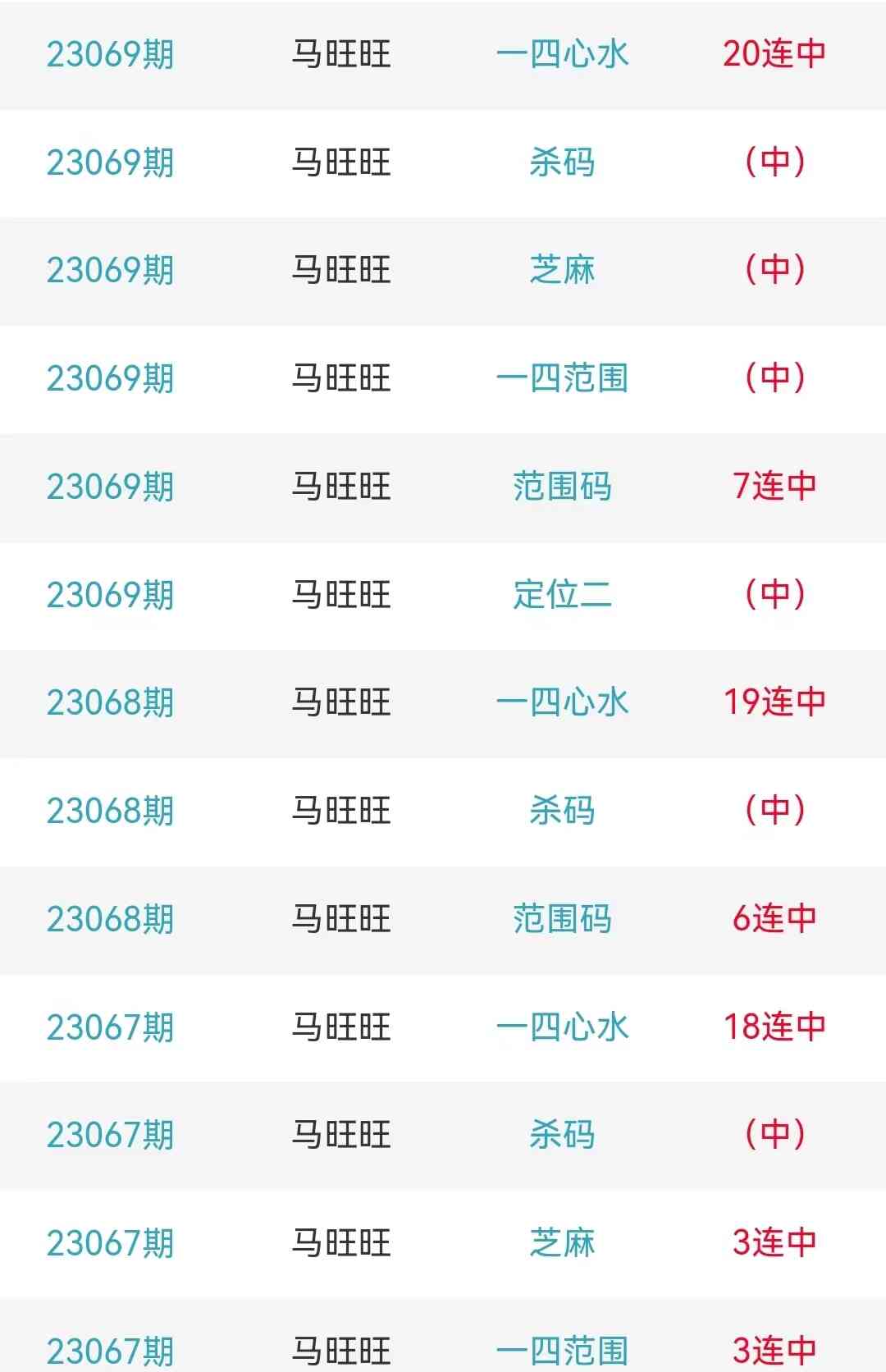Open the 23069期 一四心水 row
Screen dimensions: 886x1372
pos(562,54)
